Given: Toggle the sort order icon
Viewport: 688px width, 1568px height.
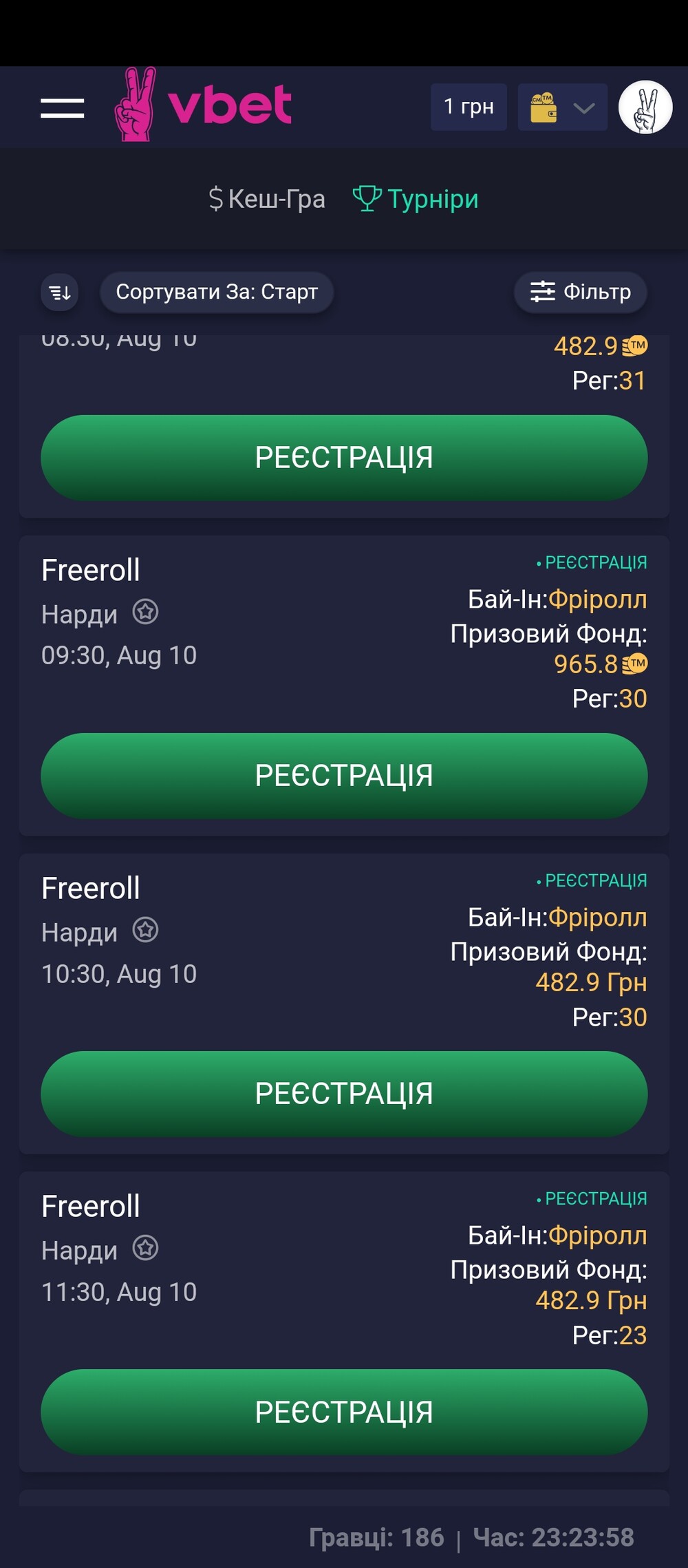Looking at the screenshot, I should [x=60, y=292].
